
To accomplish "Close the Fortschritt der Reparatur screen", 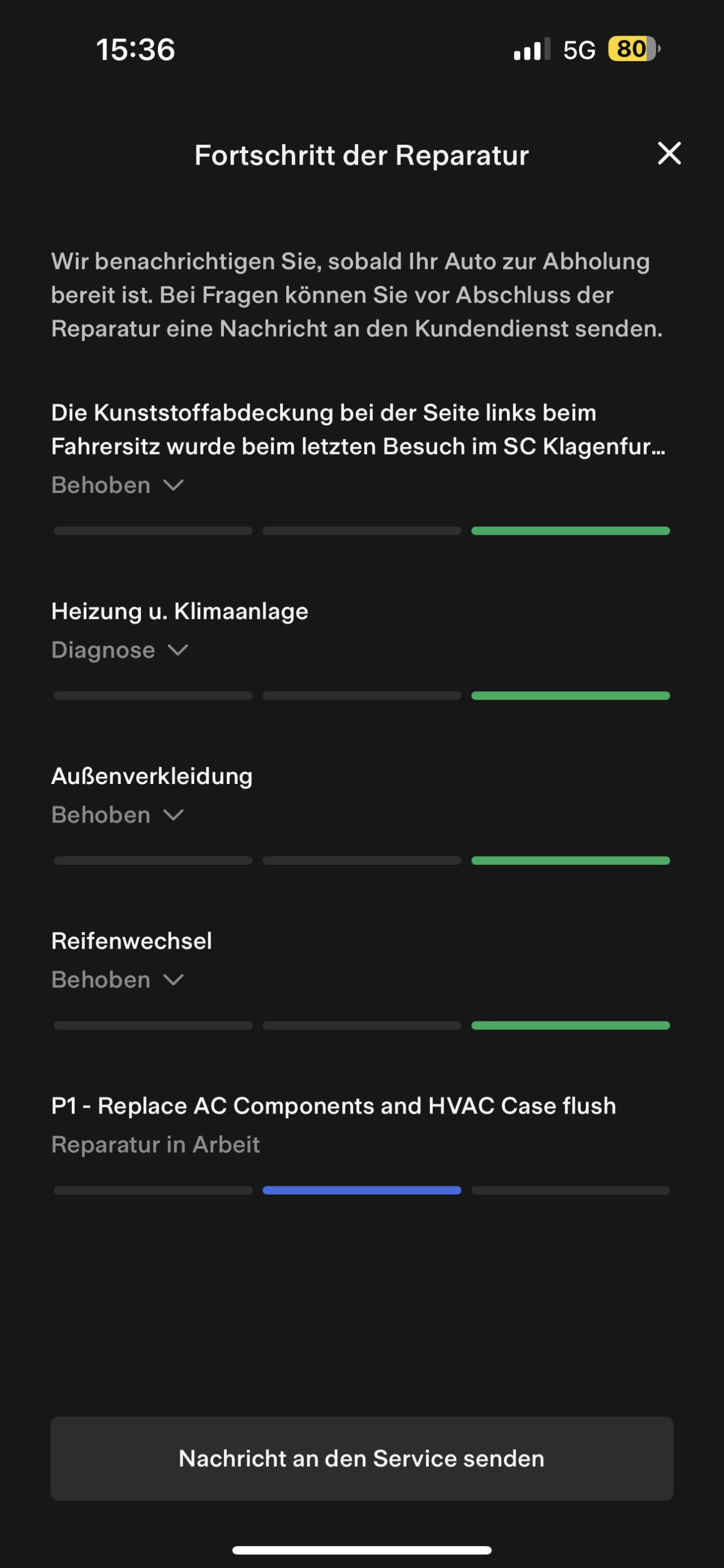I will tap(669, 153).
